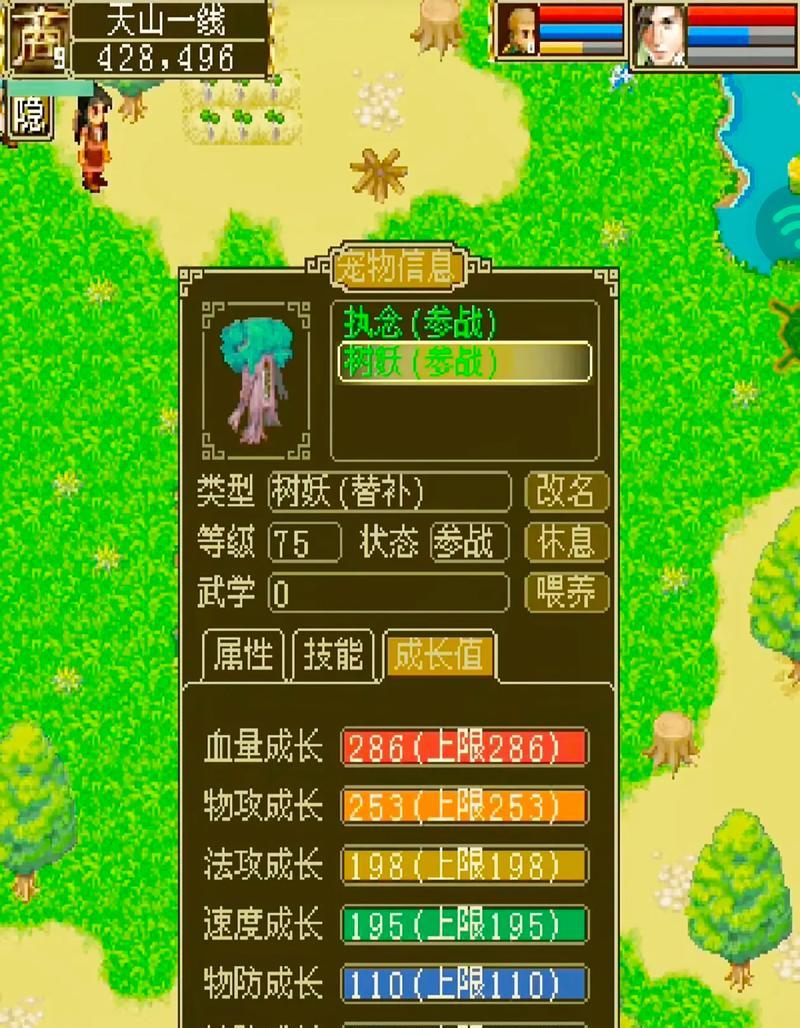Tap the 喂养 feed button
The height and width of the screenshot is (1028, 800).
[x=566, y=593]
